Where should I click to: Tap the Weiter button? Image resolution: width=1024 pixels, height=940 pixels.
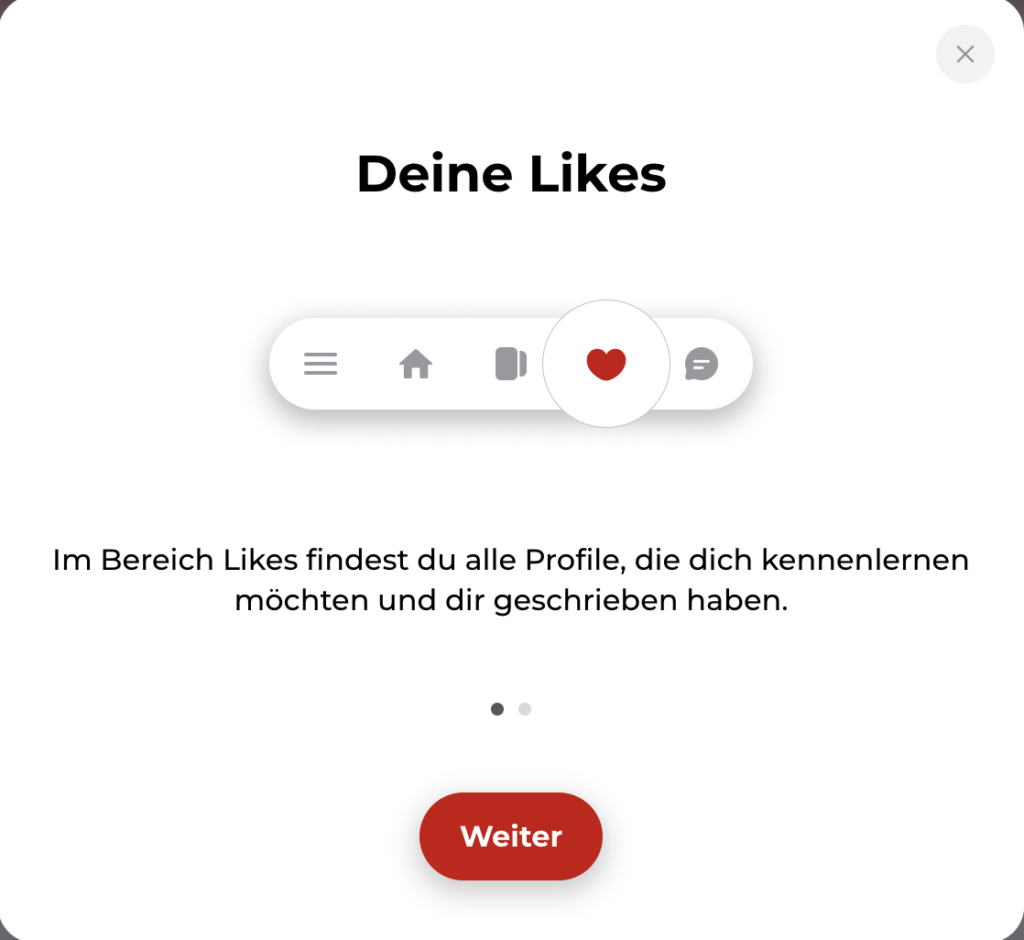pyautogui.click(x=511, y=836)
